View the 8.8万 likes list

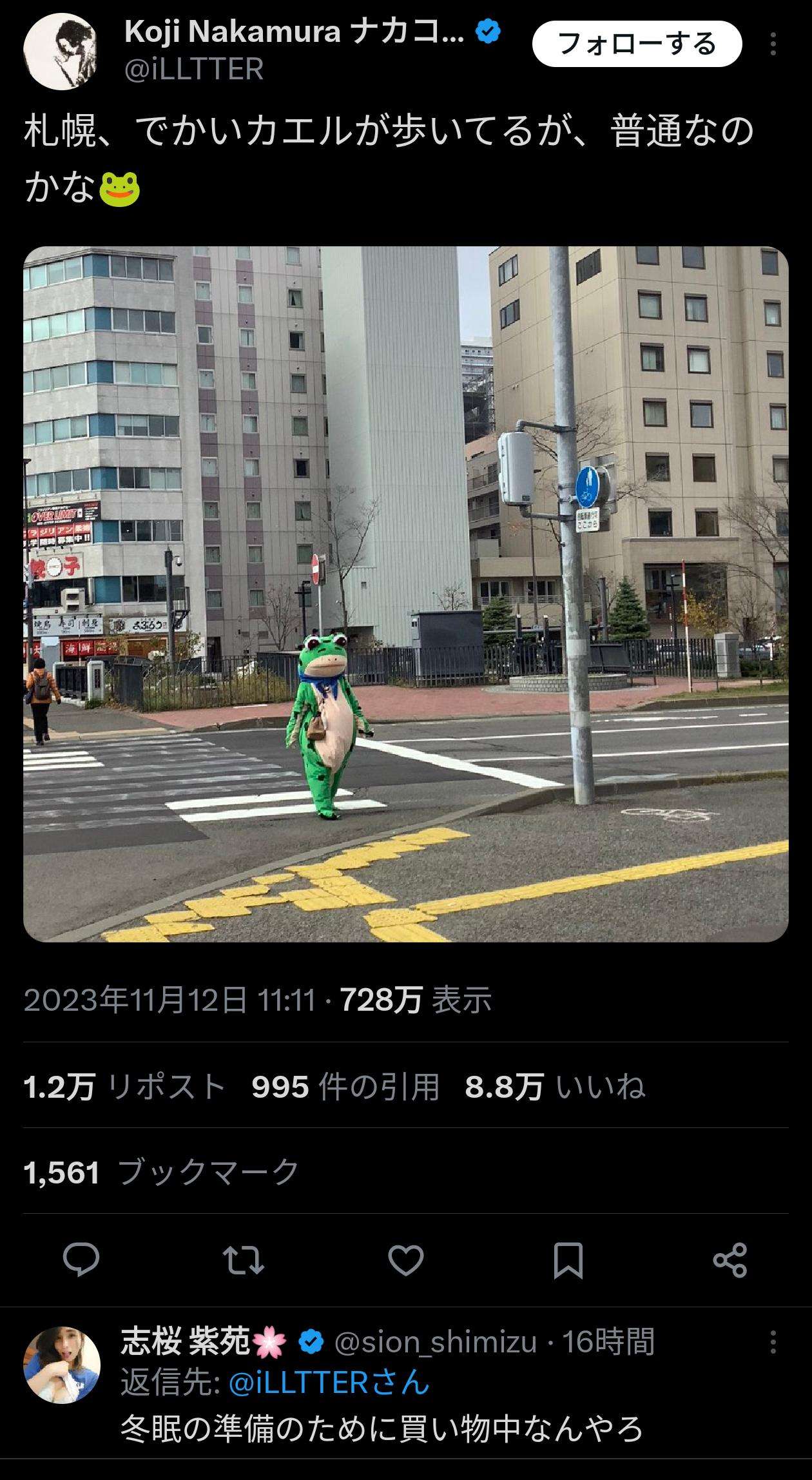coord(554,1086)
